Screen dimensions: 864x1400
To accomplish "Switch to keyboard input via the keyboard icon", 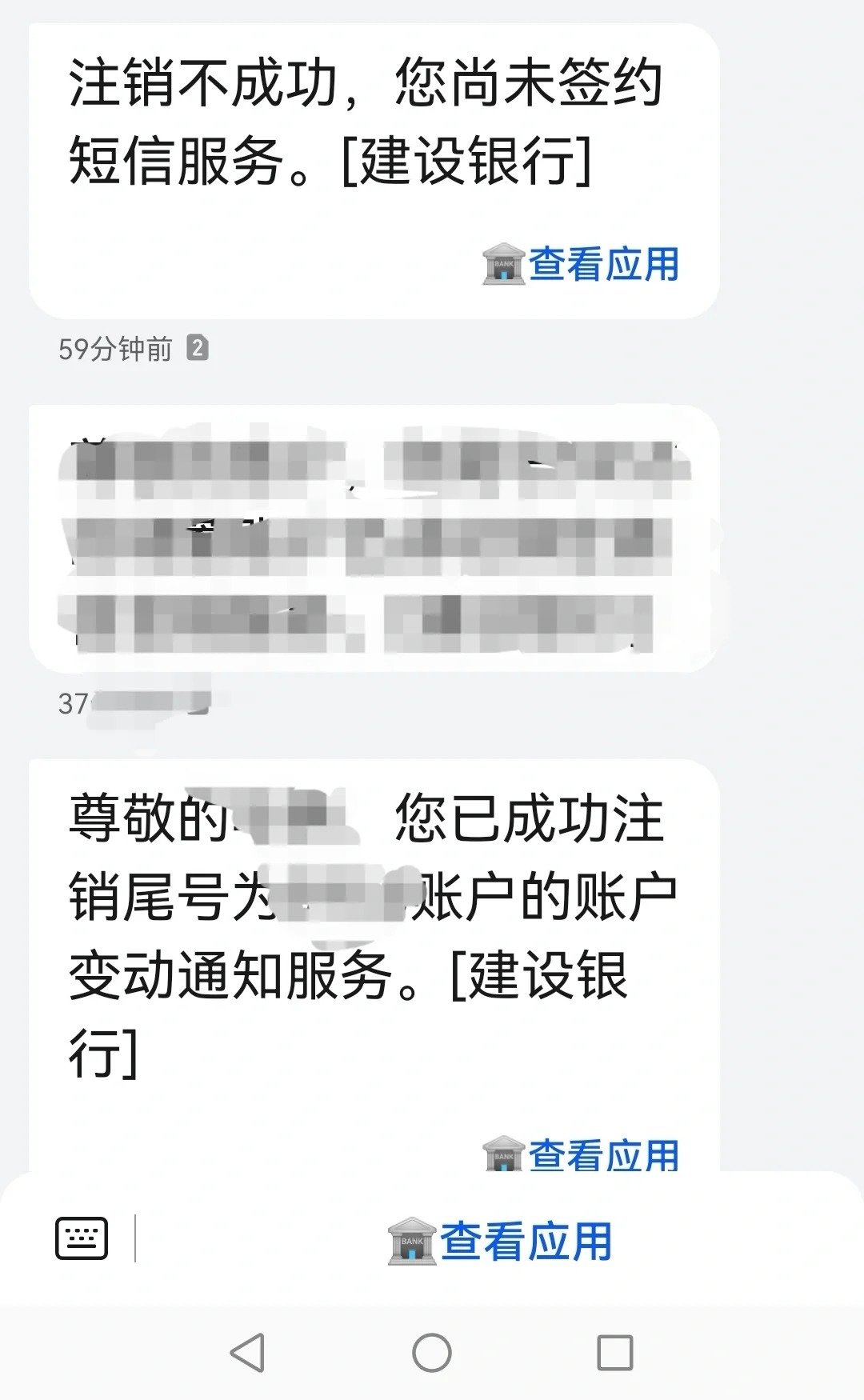I will (82, 1238).
